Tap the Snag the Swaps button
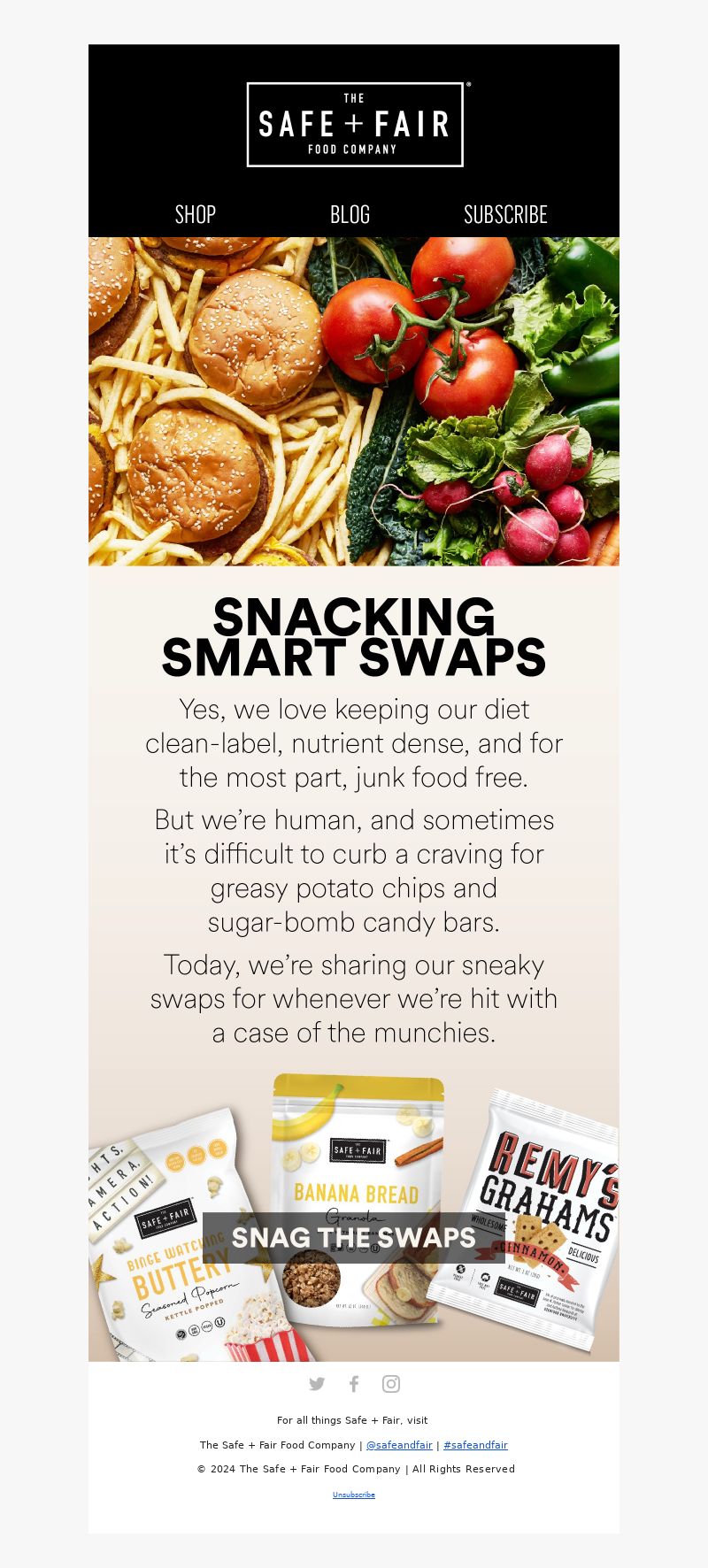708x1568 pixels. 354,1237
